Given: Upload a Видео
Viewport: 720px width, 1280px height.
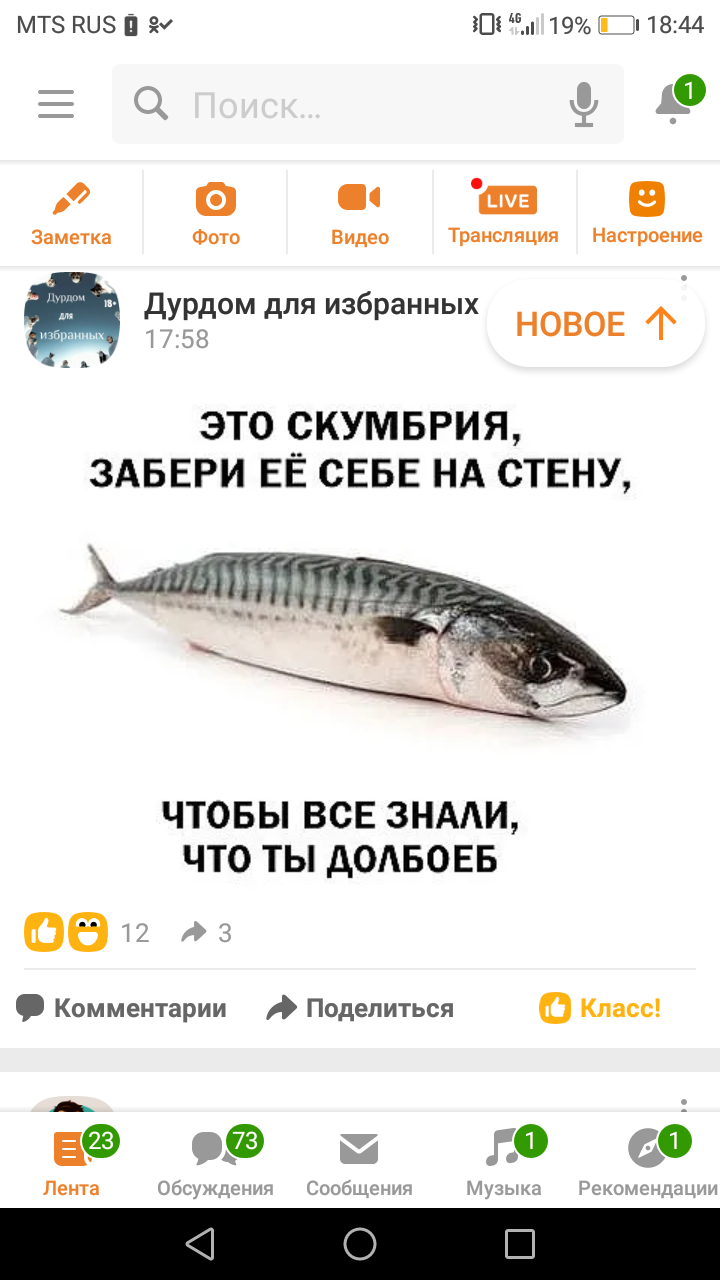Looking at the screenshot, I should click(x=360, y=214).
